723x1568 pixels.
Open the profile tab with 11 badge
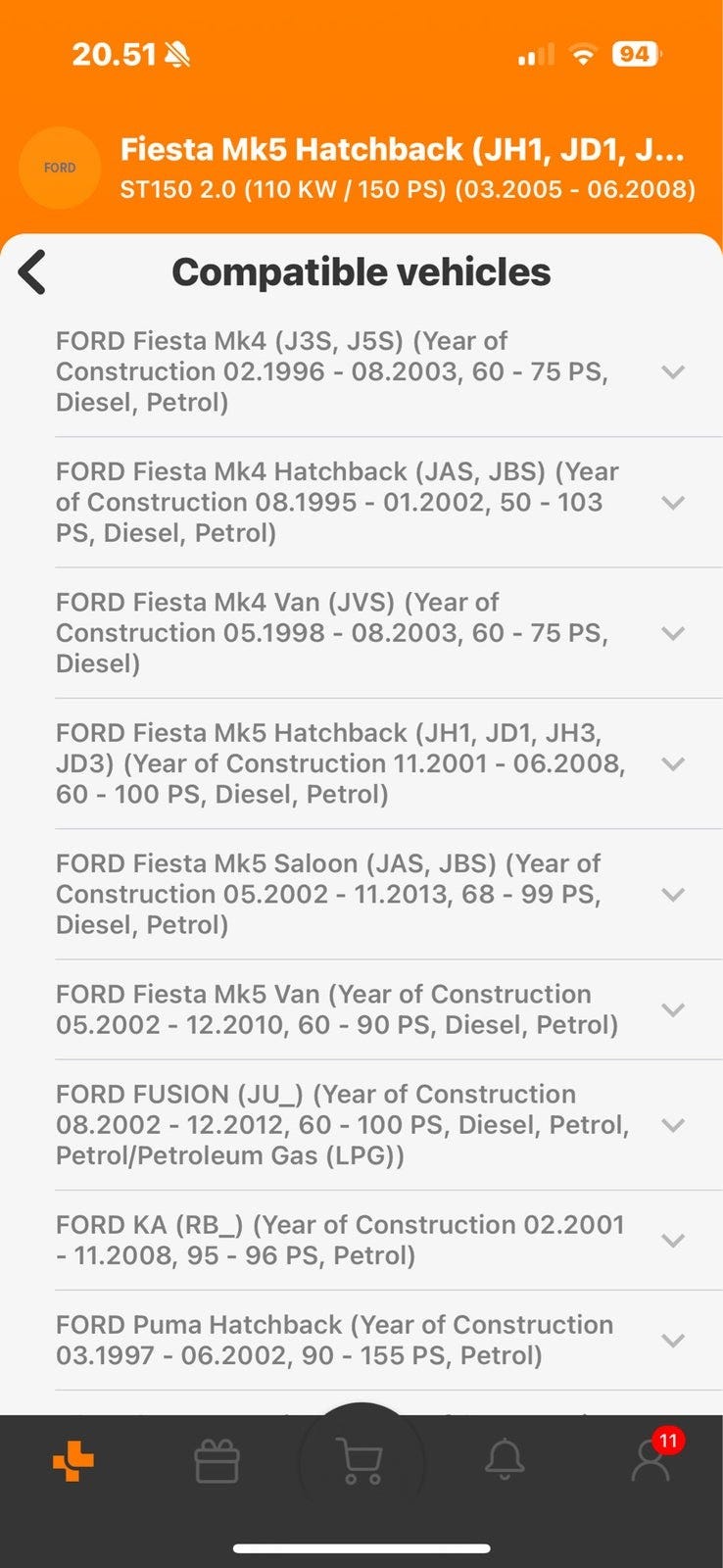click(x=651, y=1459)
